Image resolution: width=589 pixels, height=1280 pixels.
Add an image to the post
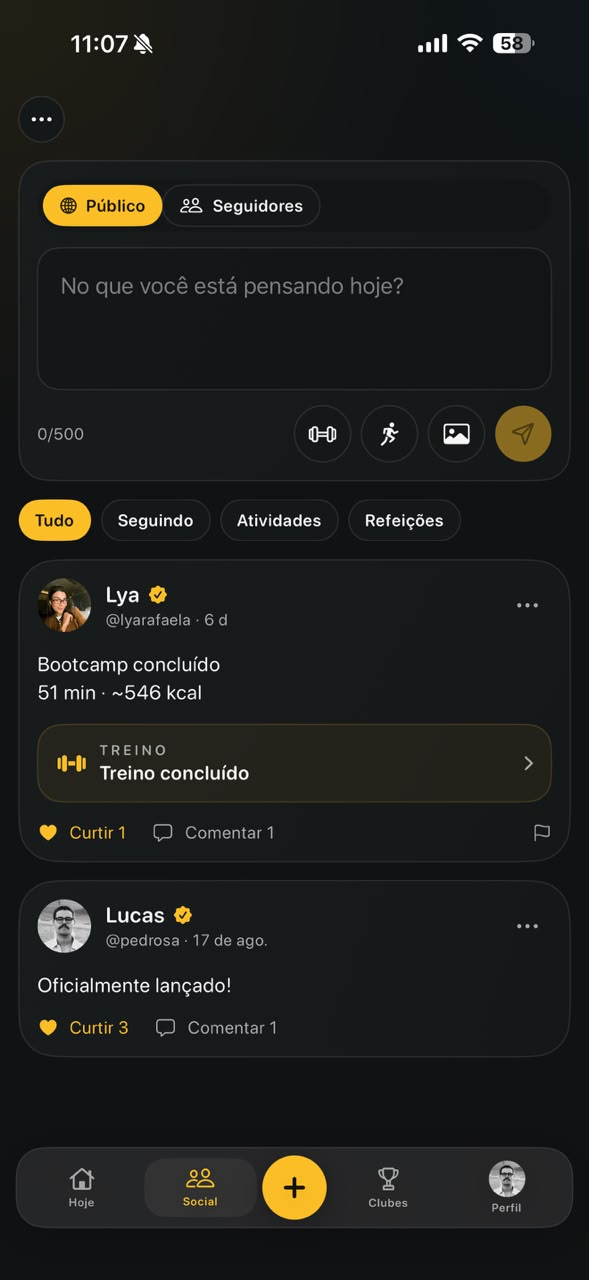[456, 434]
